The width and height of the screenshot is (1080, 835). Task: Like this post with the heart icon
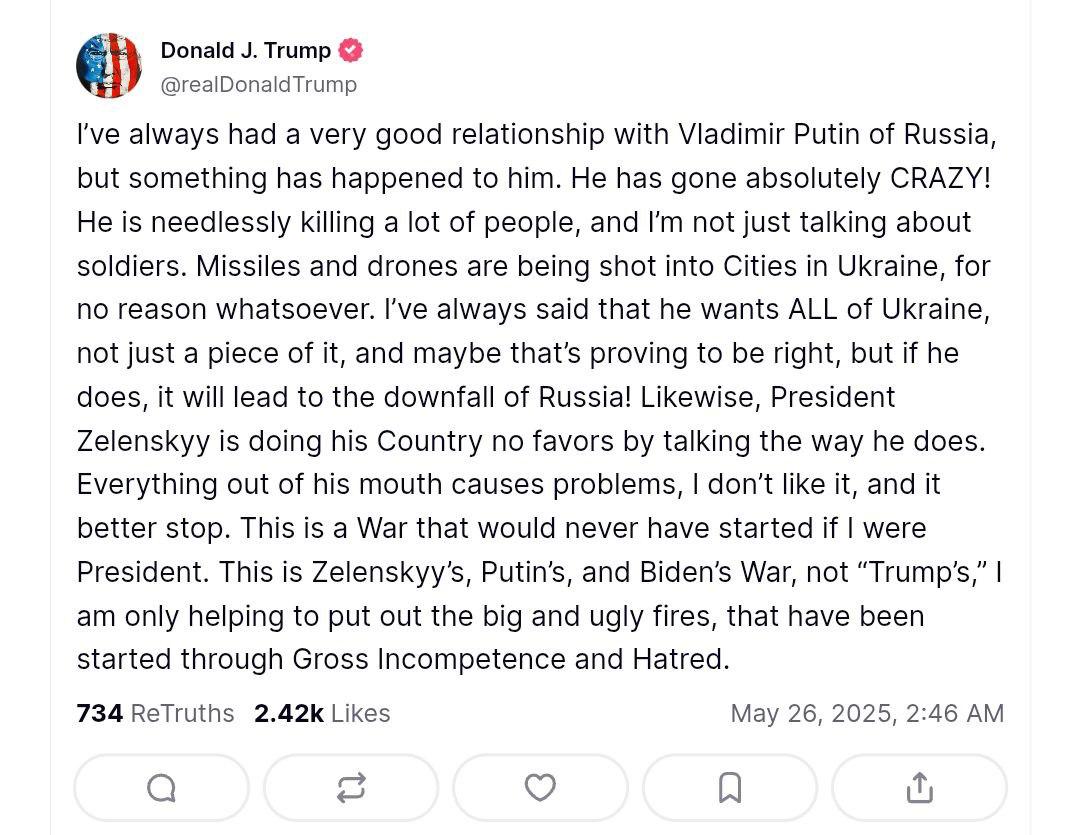[x=540, y=788]
